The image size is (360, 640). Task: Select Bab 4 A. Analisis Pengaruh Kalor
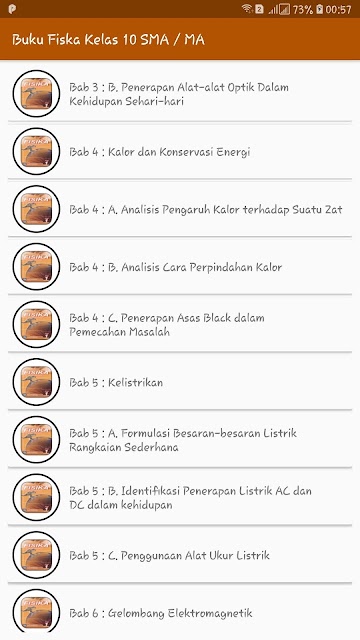pyautogui.click(x=180, y=209)
